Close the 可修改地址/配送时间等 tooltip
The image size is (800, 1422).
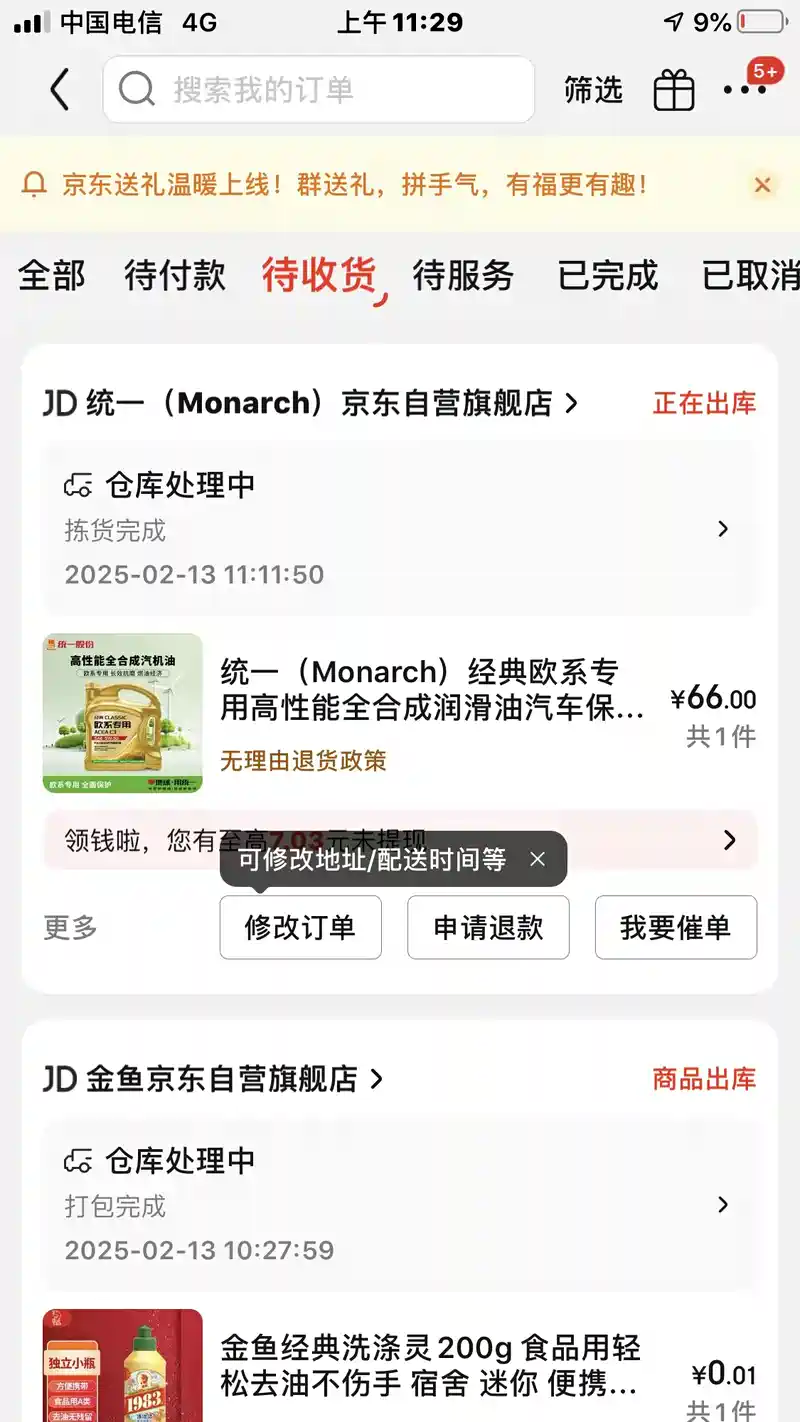pyautogui.click(x=538, y=859)
